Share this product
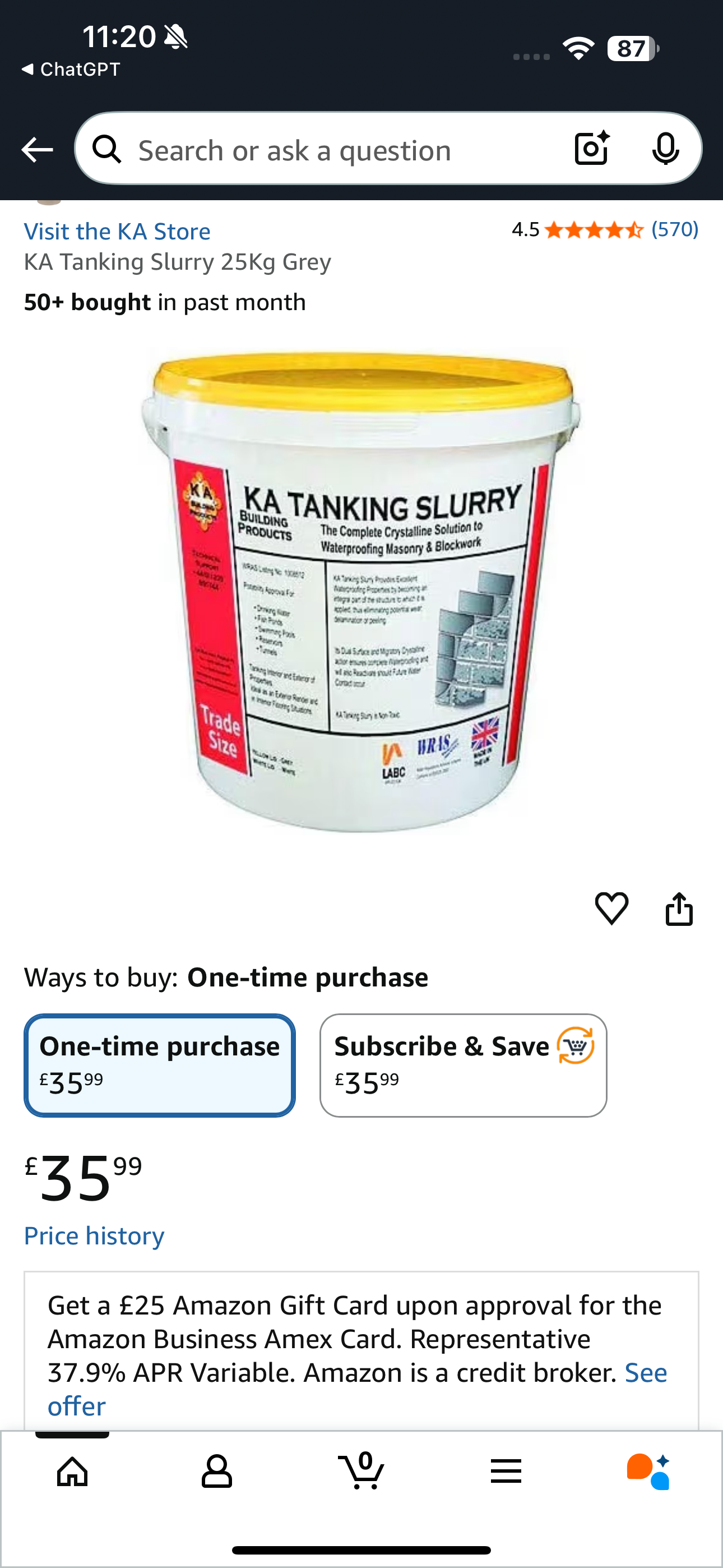723x1568 pixels. coord(679,909)
